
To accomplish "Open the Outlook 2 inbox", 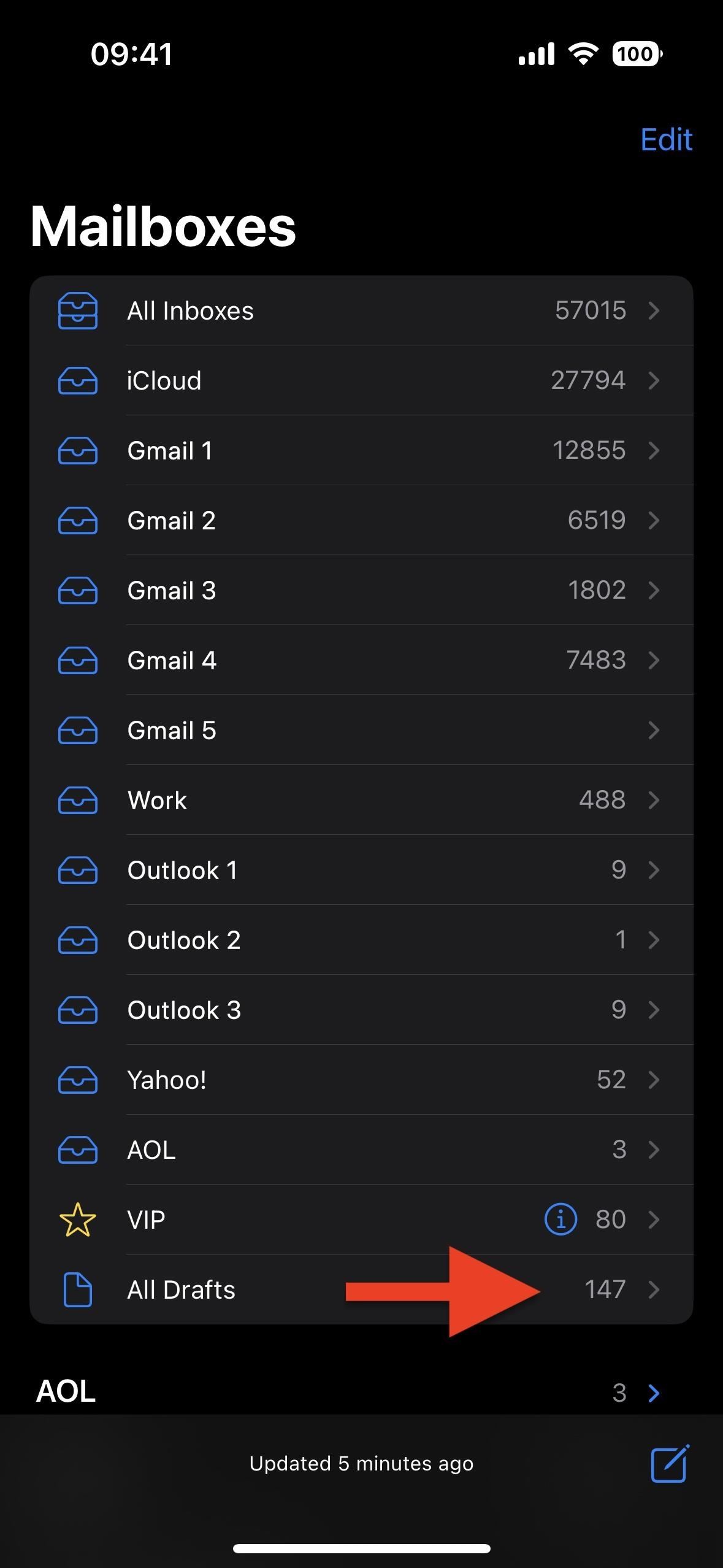I will [361, 940].
